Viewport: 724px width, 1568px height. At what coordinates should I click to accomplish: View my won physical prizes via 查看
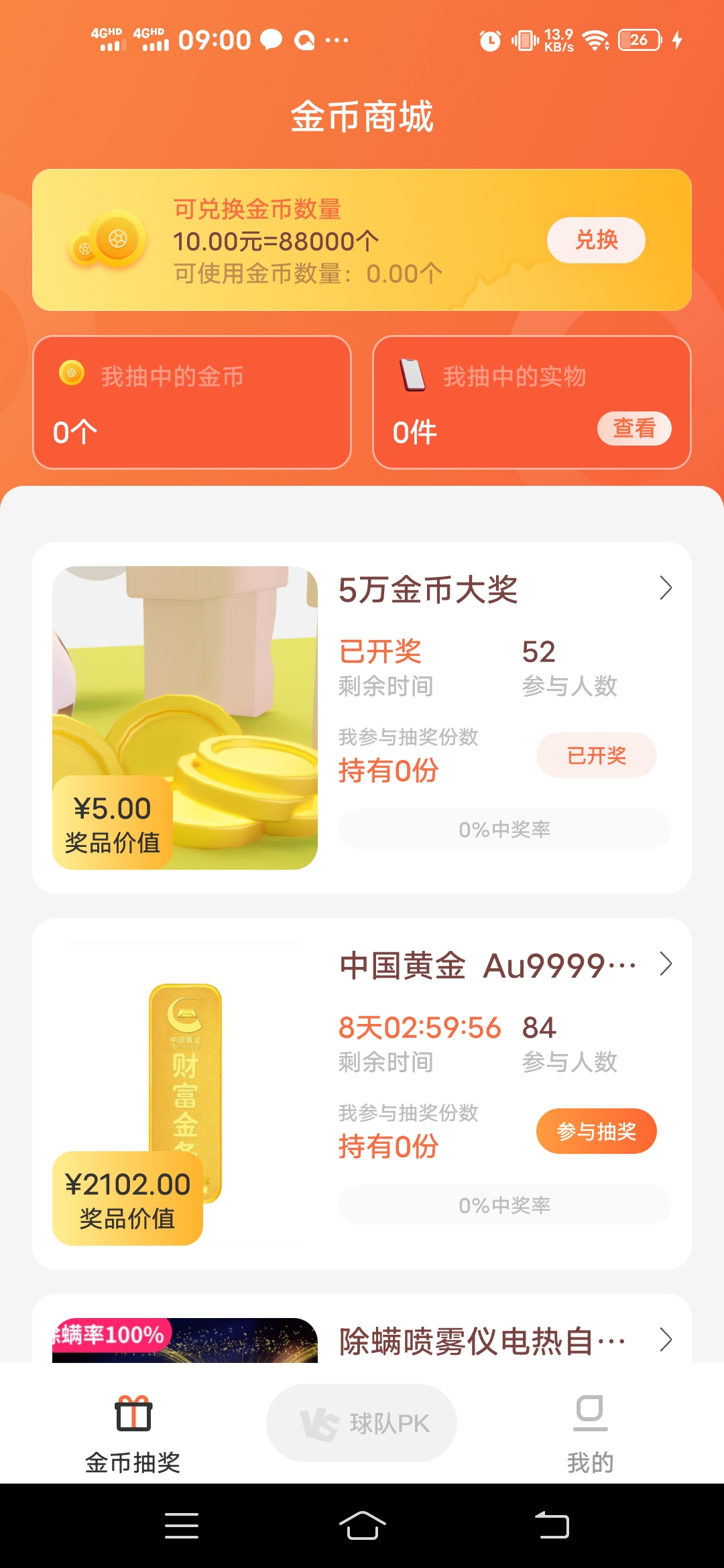coord(634,428)
